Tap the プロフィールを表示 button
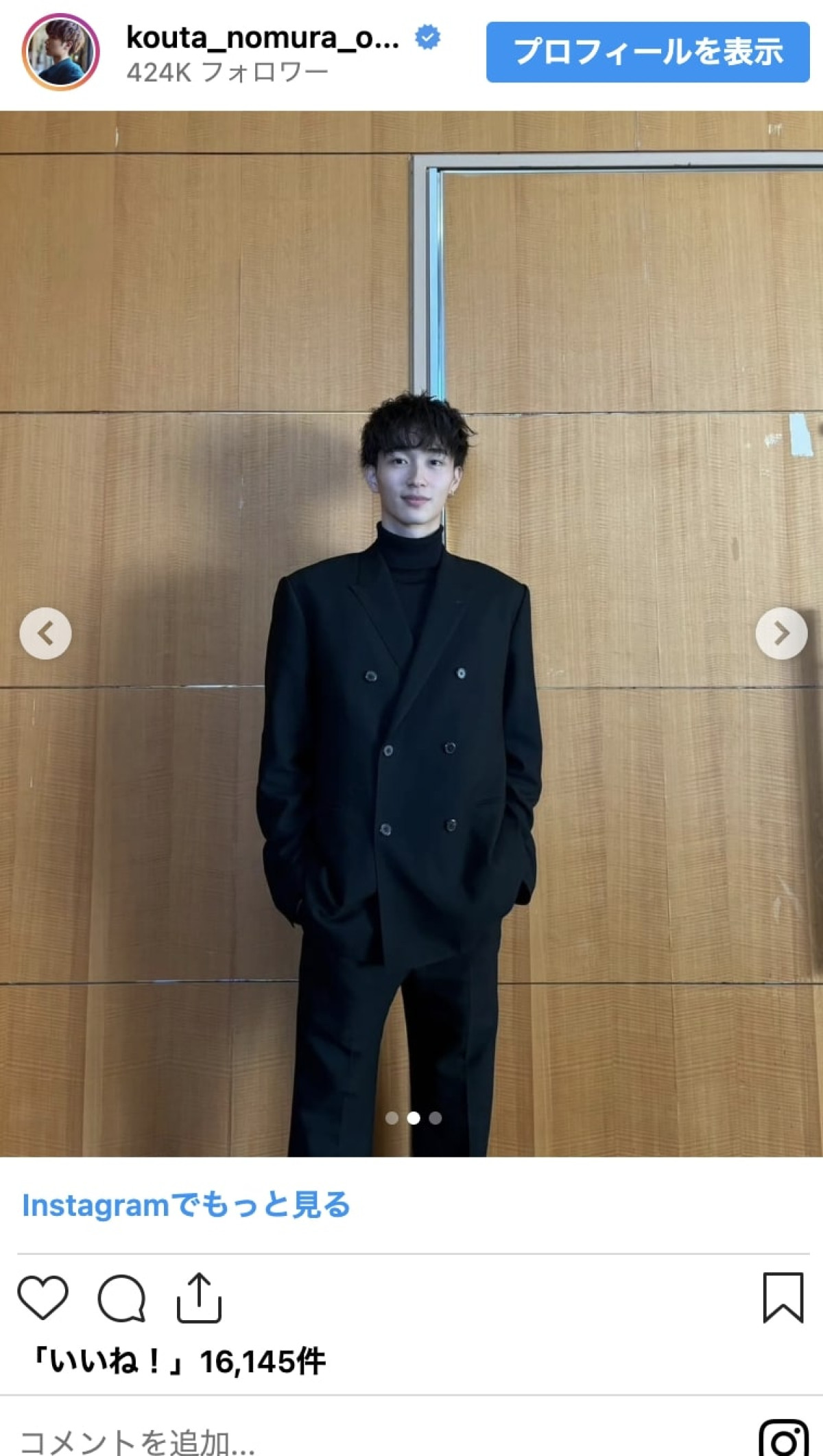823x1456 pixels. tap(647, 52)
